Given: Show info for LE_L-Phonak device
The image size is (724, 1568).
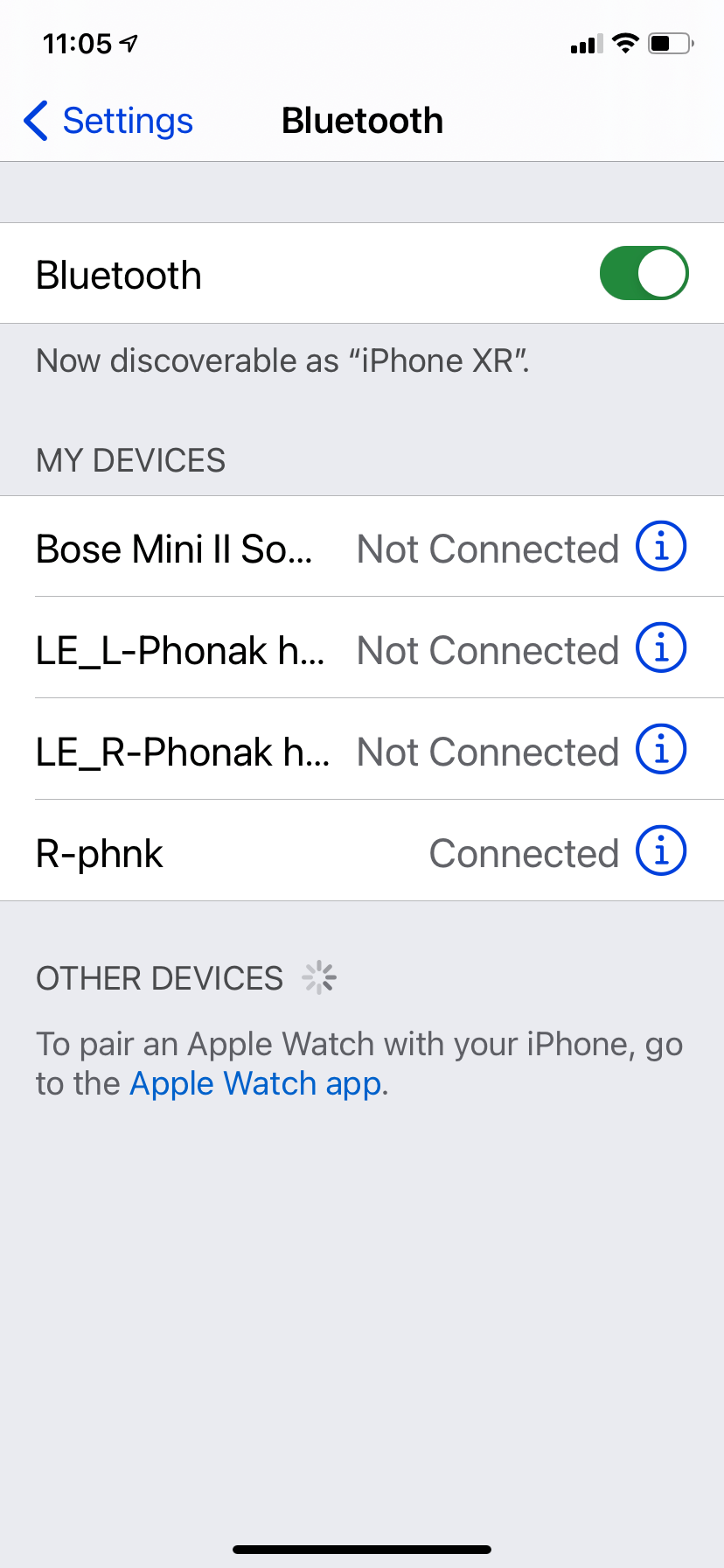Looking at the screenshot, I should 661,648.
